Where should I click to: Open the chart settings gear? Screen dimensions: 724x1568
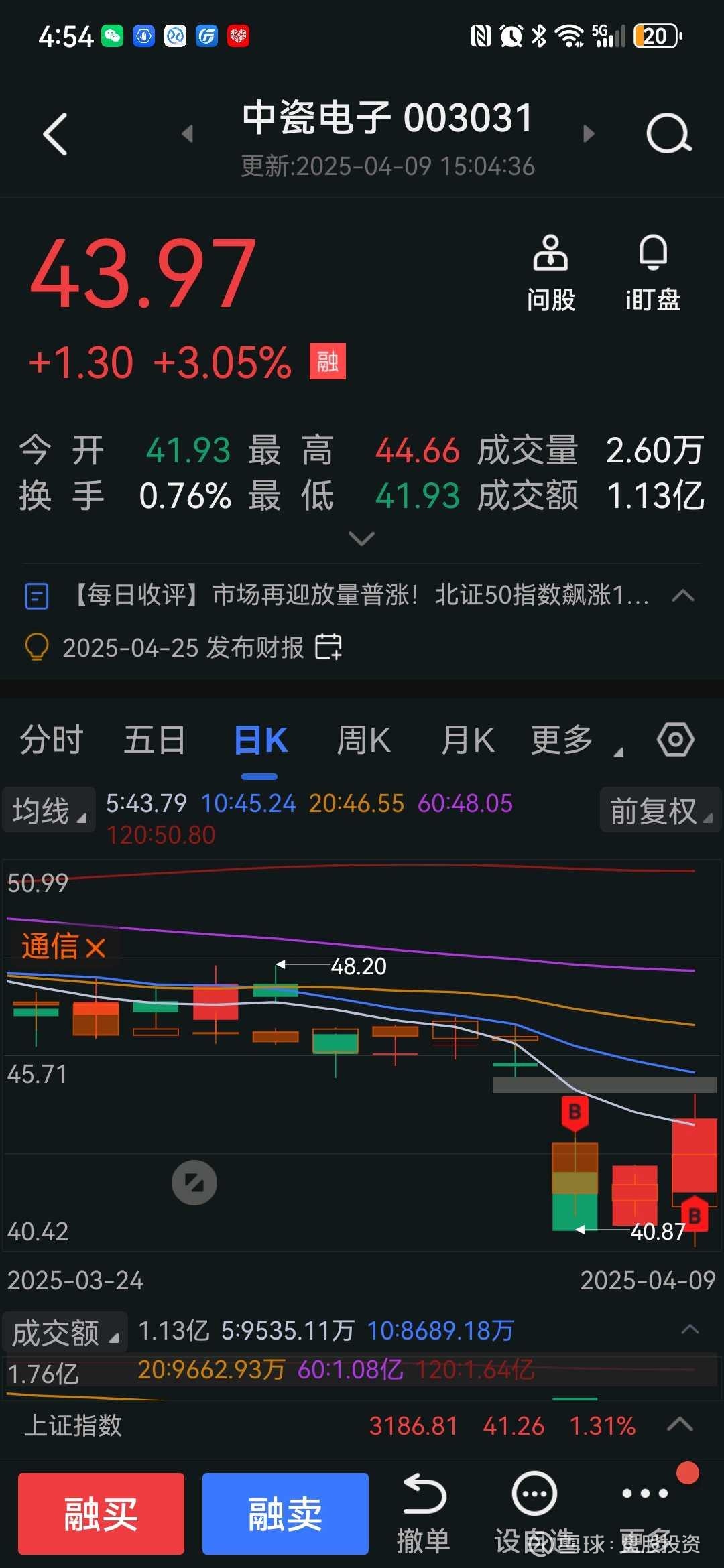tap(674, 739)
